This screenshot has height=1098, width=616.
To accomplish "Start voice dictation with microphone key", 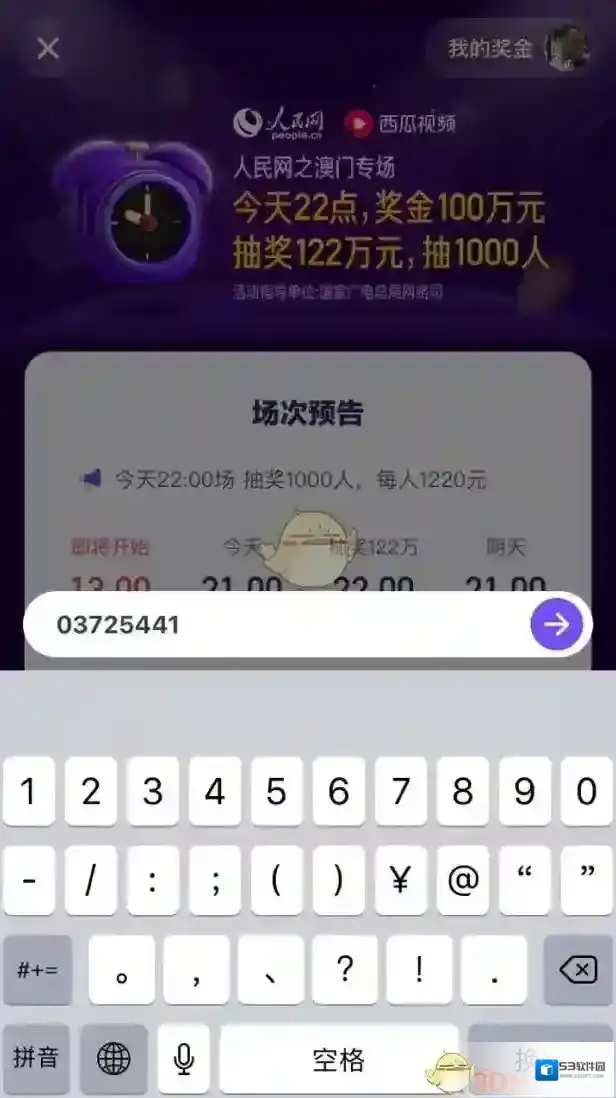I will coord(184,1057).
